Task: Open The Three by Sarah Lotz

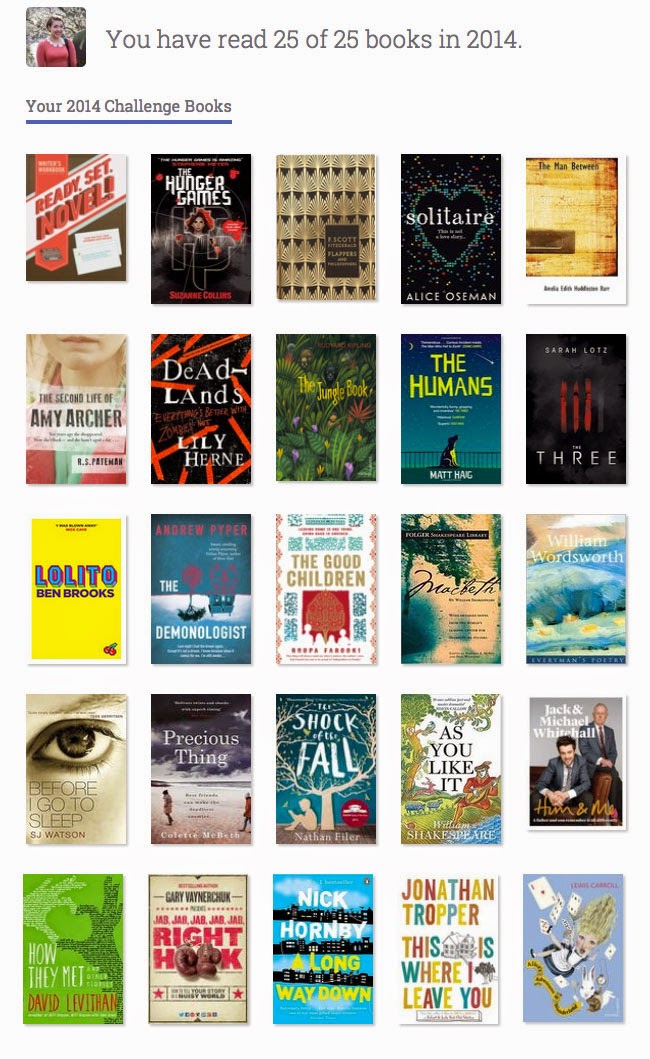Action: [575, 409]
